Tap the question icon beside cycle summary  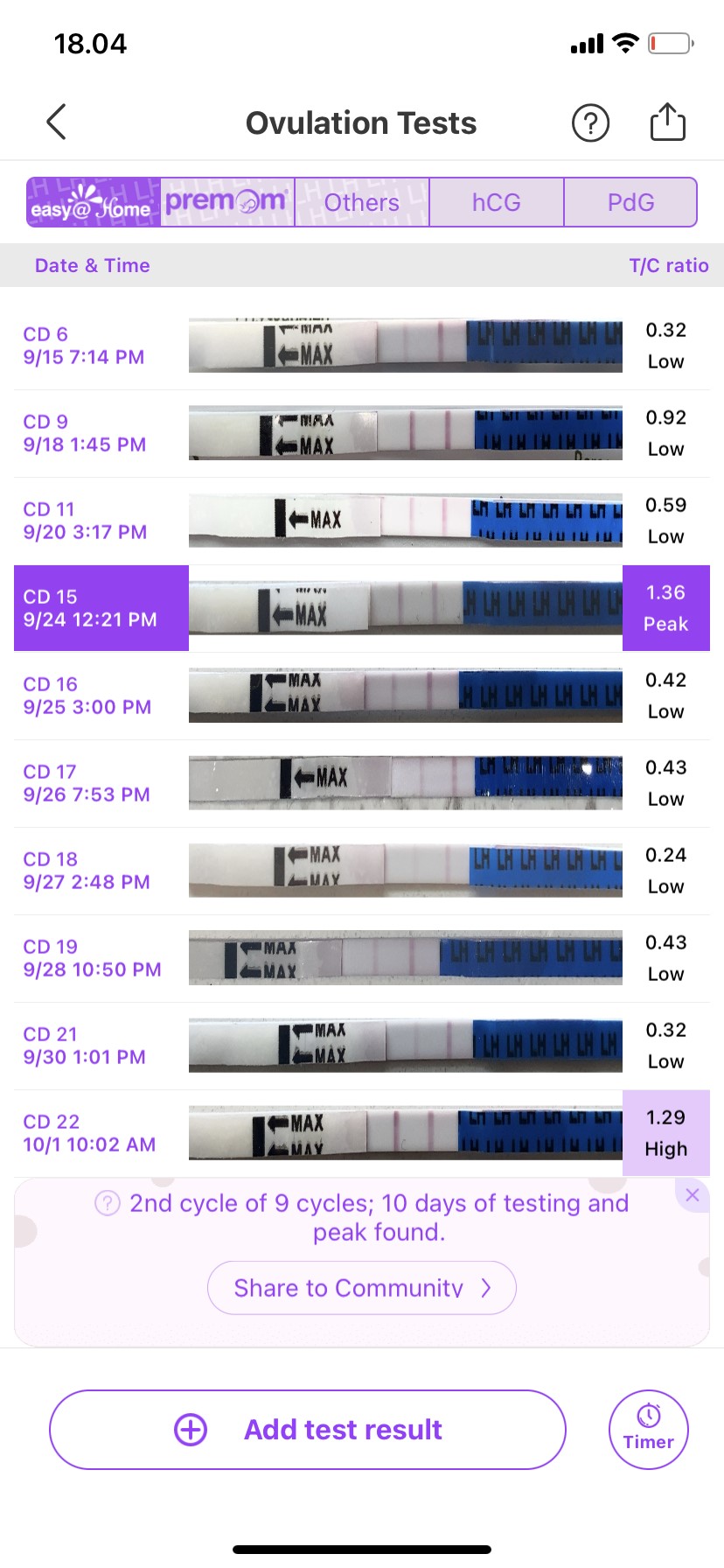tap(107, 1203)
